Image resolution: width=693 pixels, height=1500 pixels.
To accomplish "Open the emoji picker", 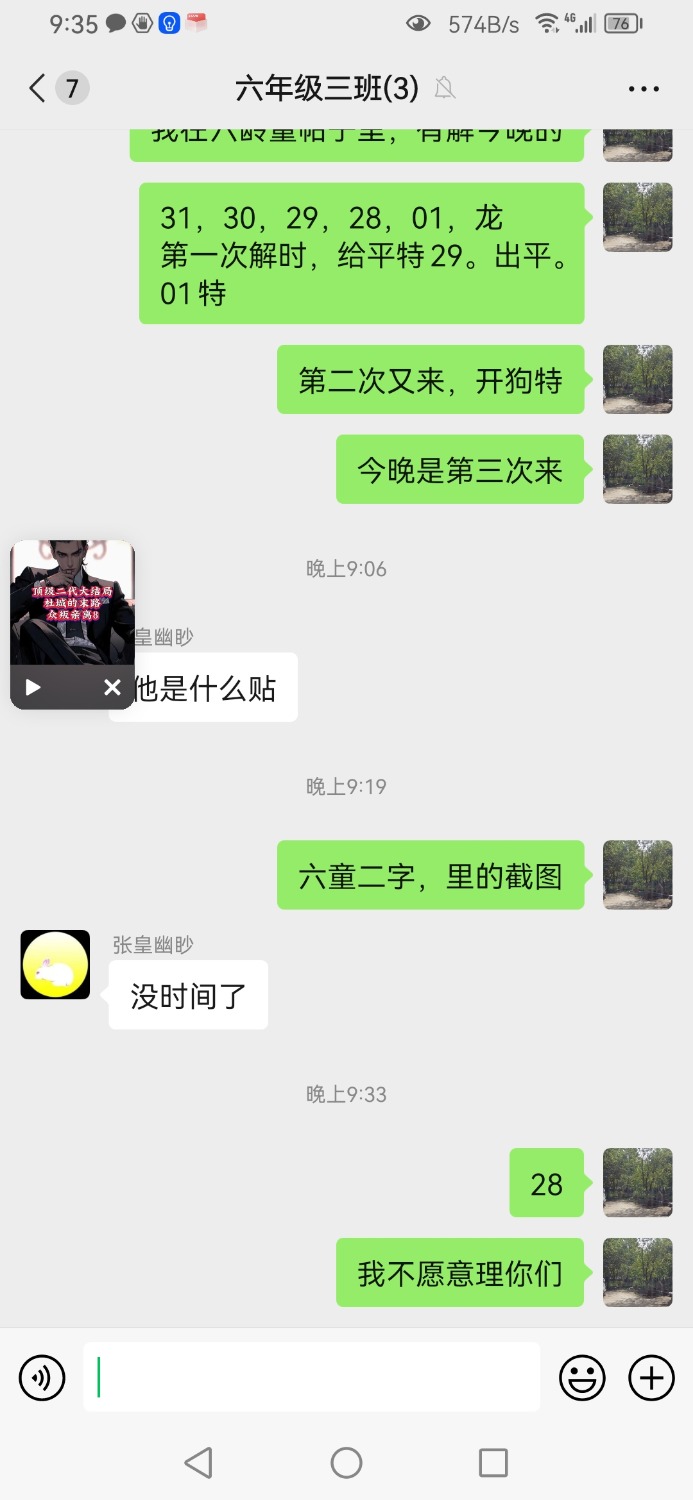I will click(582, 1378).
